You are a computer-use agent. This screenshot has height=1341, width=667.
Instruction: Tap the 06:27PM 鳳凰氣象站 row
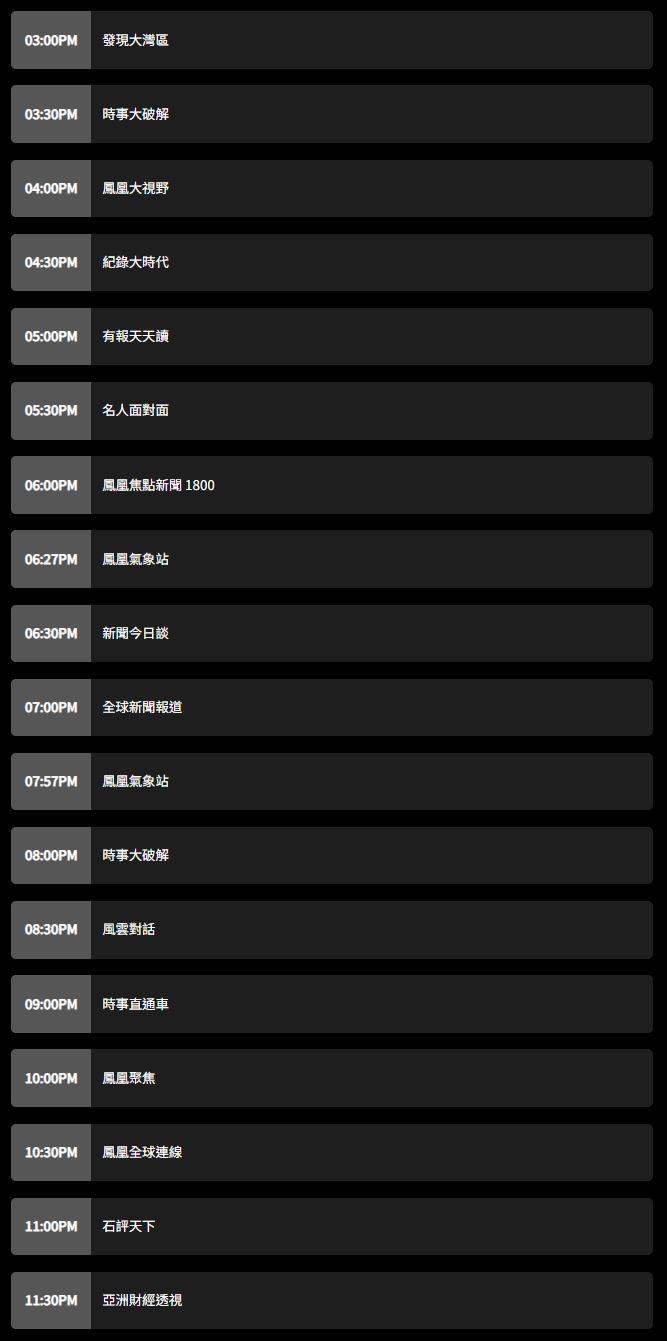tap(135, 559)
